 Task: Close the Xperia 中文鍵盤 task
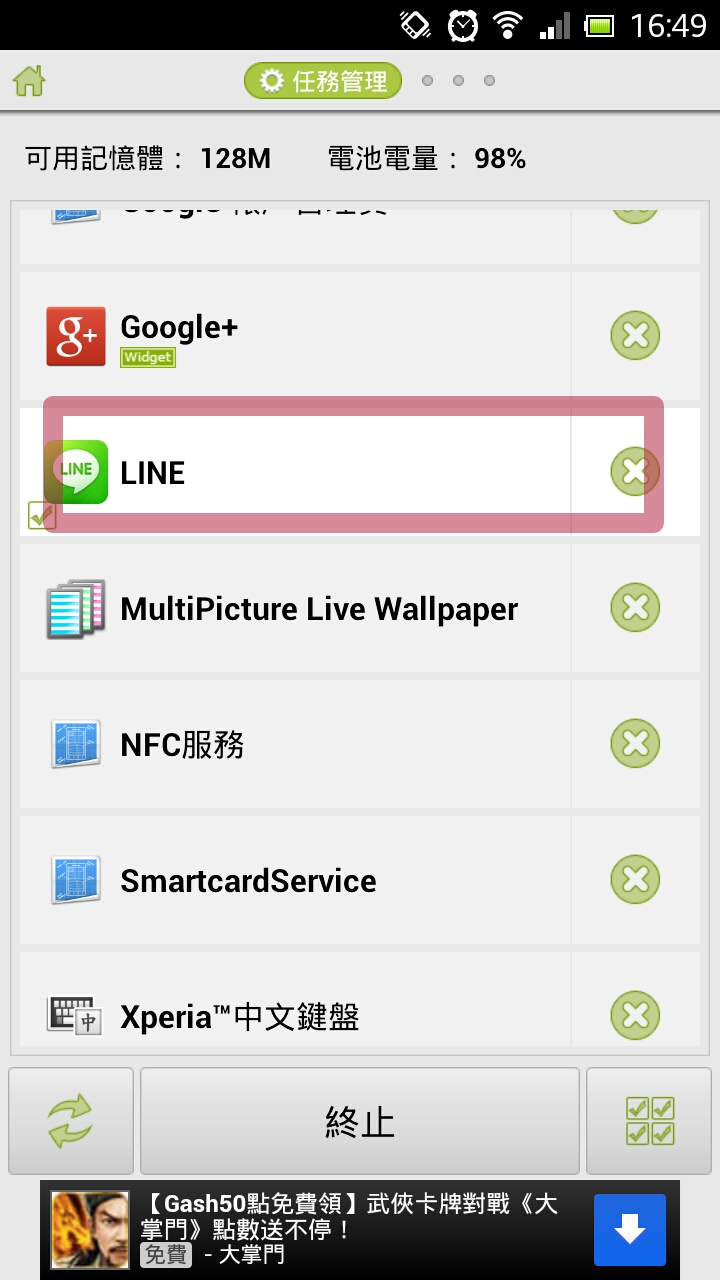tap(635, 1016)
